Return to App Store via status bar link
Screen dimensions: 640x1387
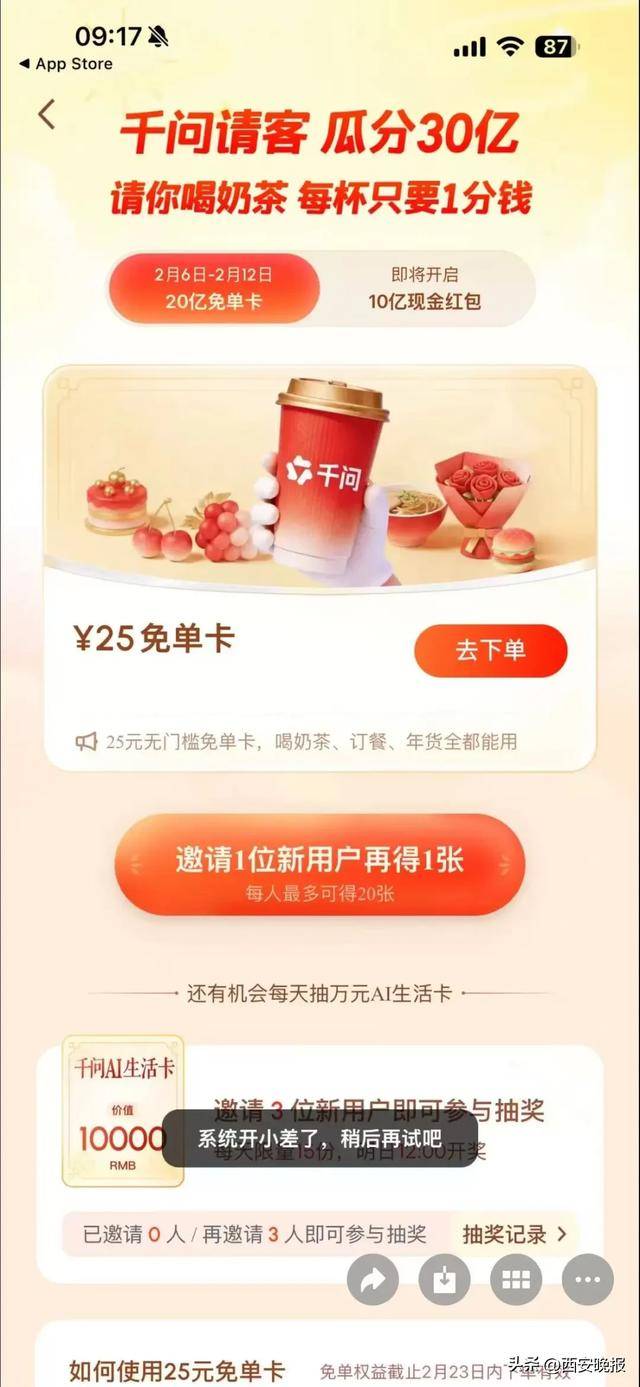coord(66,64)
